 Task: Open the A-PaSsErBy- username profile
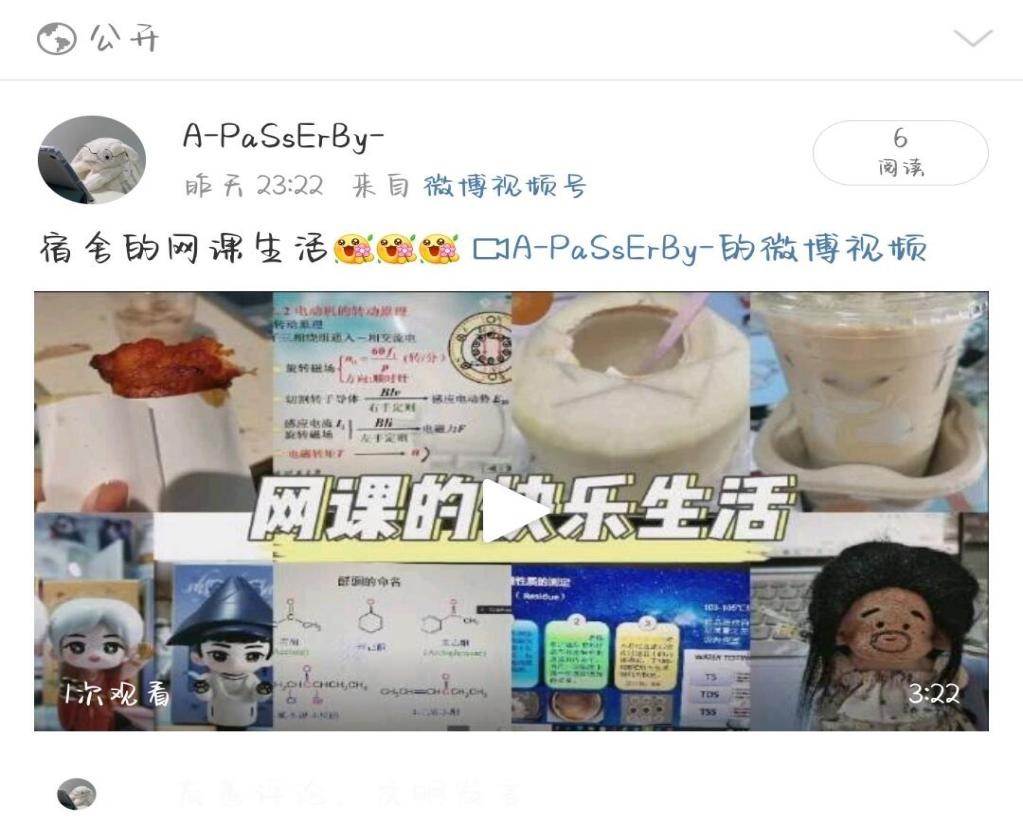(283, 137)
